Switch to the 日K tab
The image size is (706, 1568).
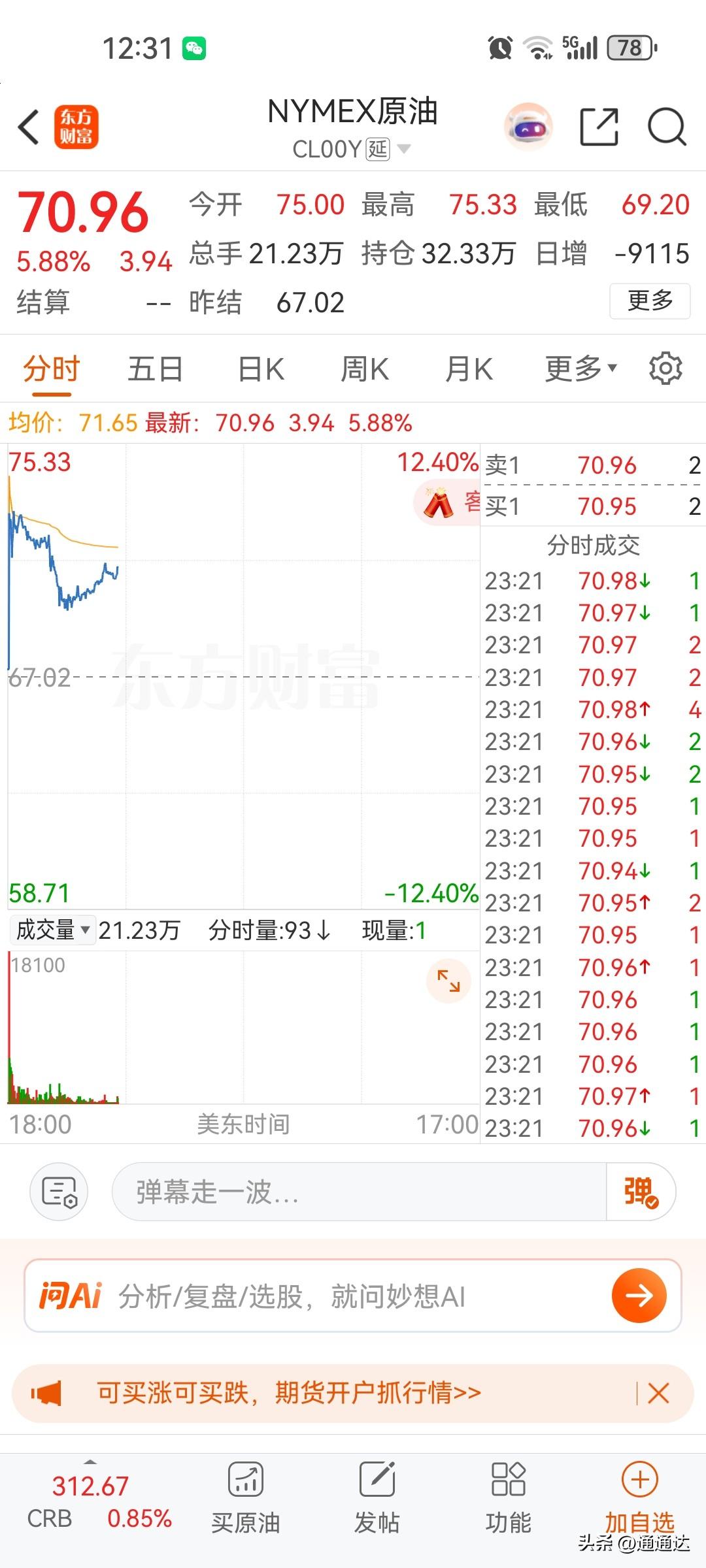pyautogui.click(x=260, y=368)
